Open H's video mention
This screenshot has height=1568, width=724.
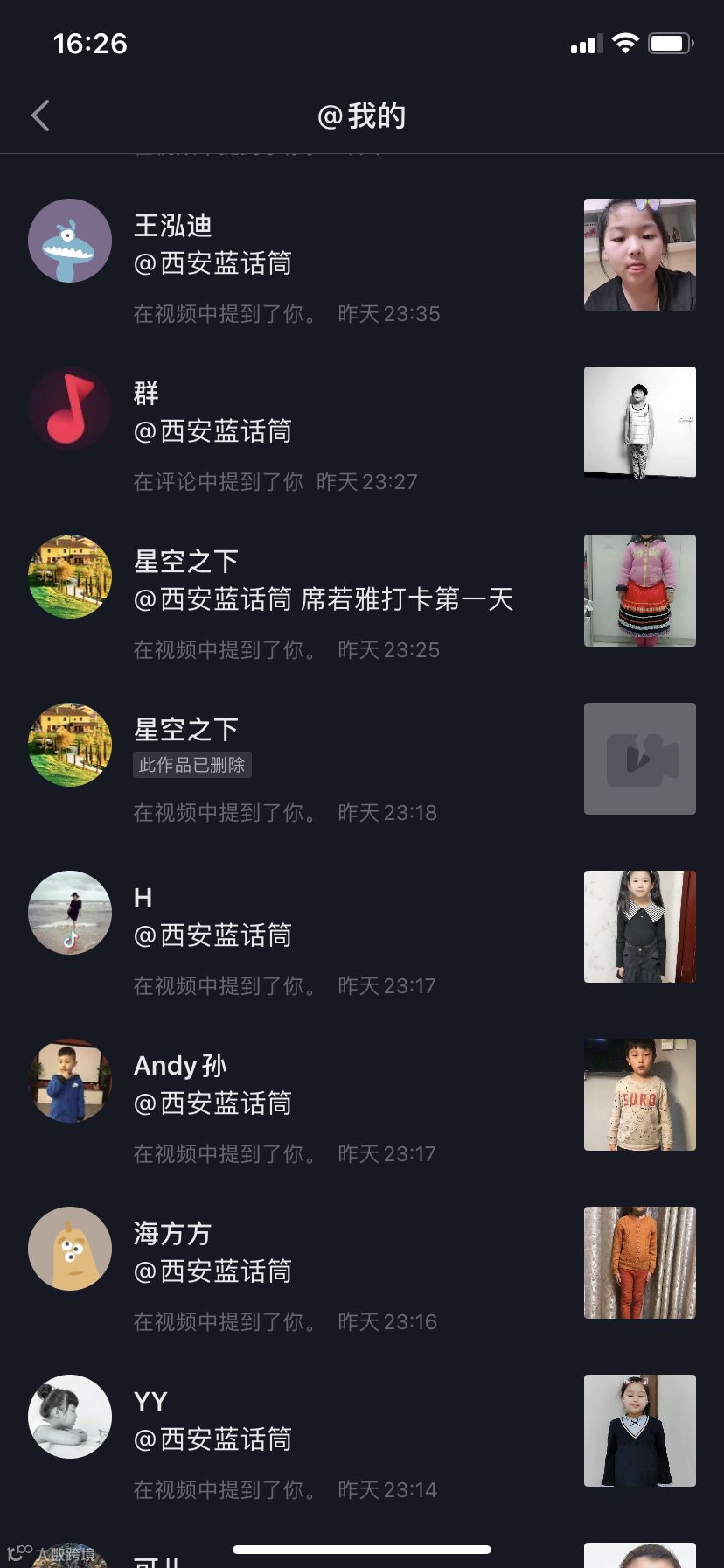(x=332, y=936)
